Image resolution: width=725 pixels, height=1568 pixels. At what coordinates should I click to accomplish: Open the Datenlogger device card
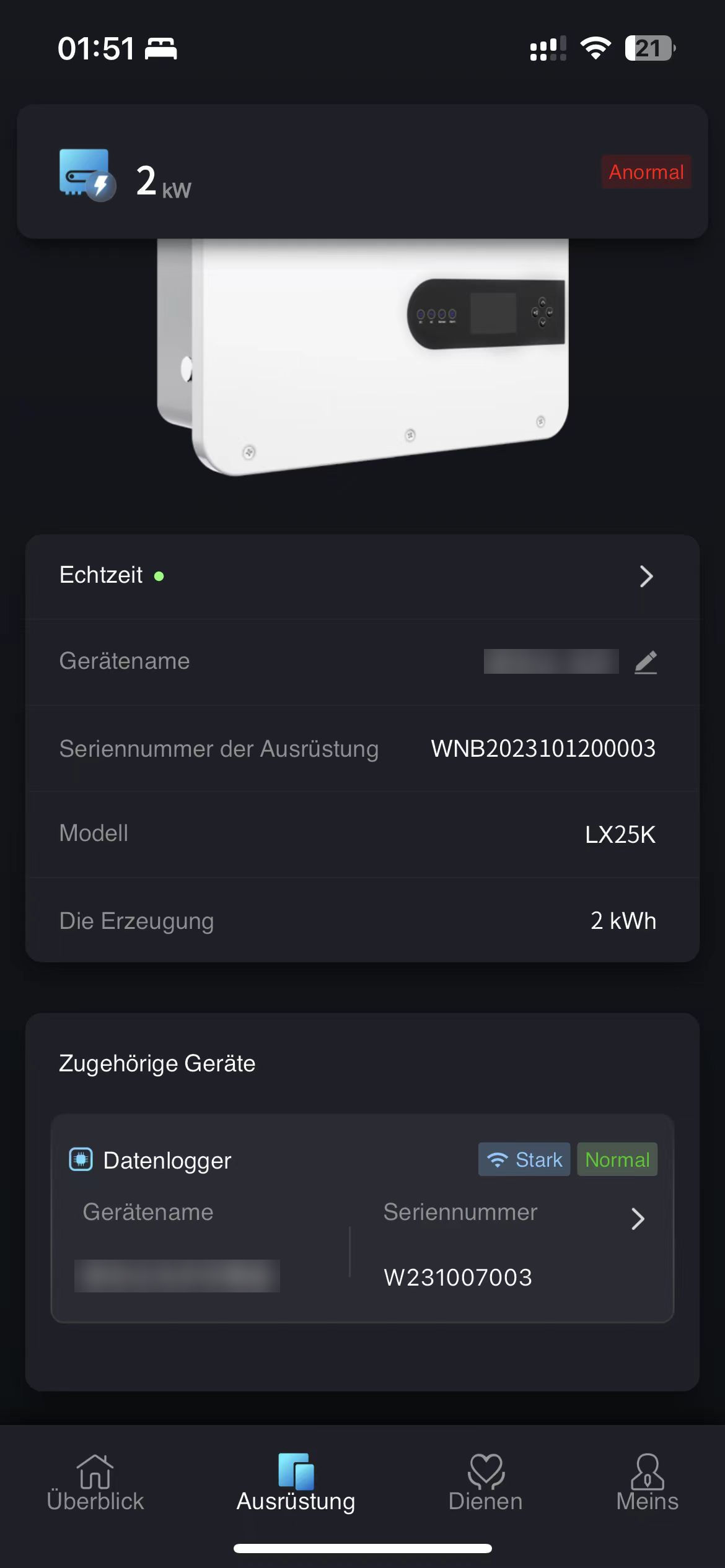tap(362, 1218)
